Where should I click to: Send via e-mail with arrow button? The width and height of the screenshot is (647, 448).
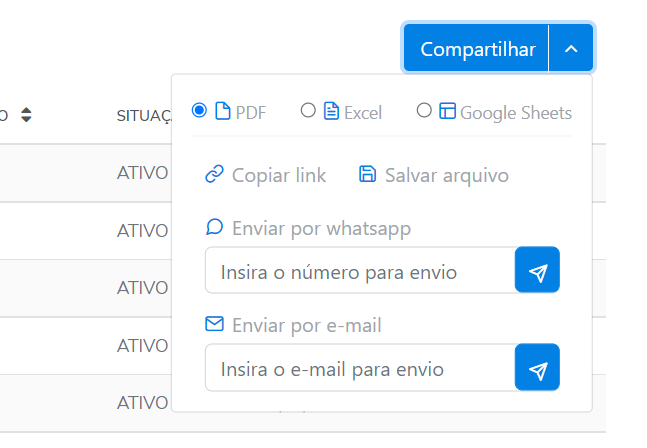537,369
